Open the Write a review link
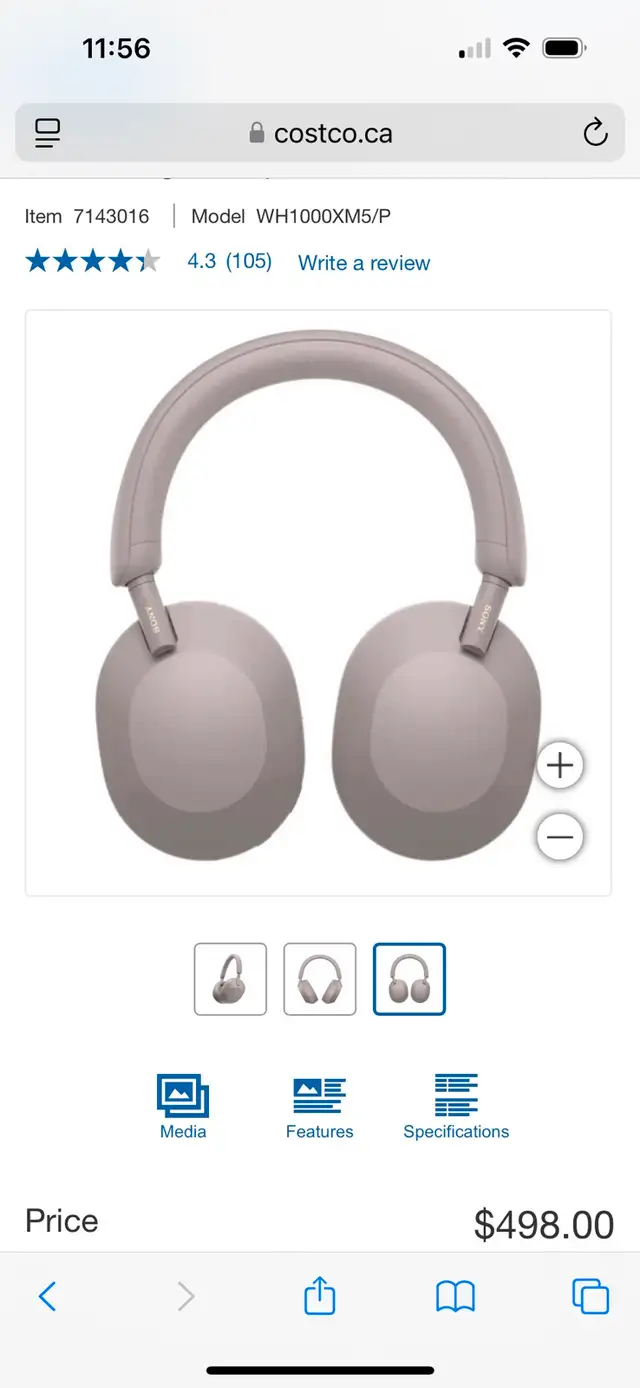Screen dimensions: 640x1388 (x=364, y=263)
